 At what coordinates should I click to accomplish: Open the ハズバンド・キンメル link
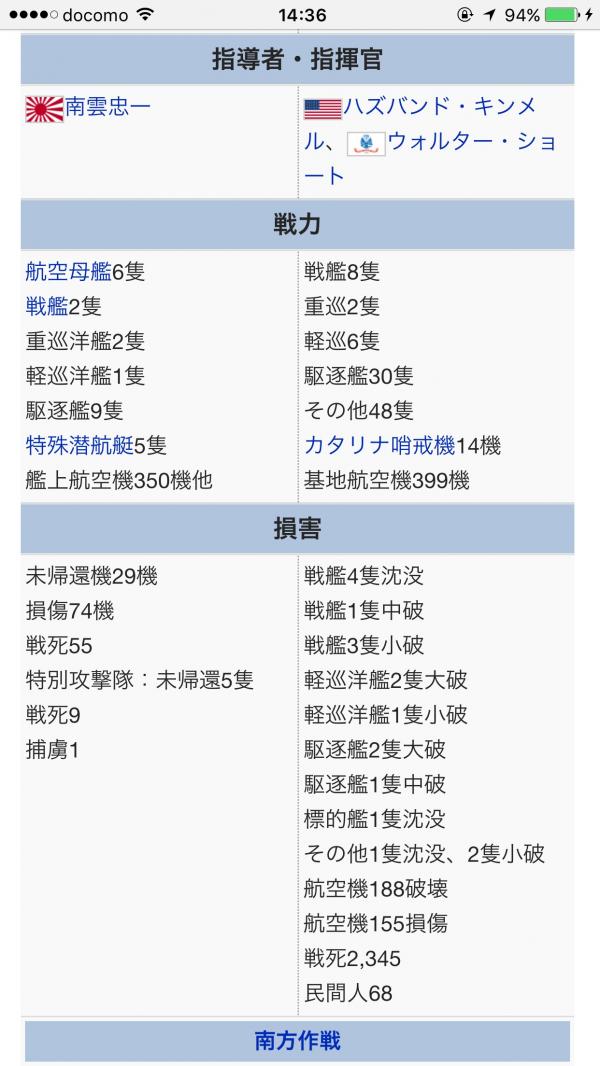click(440, 106)
